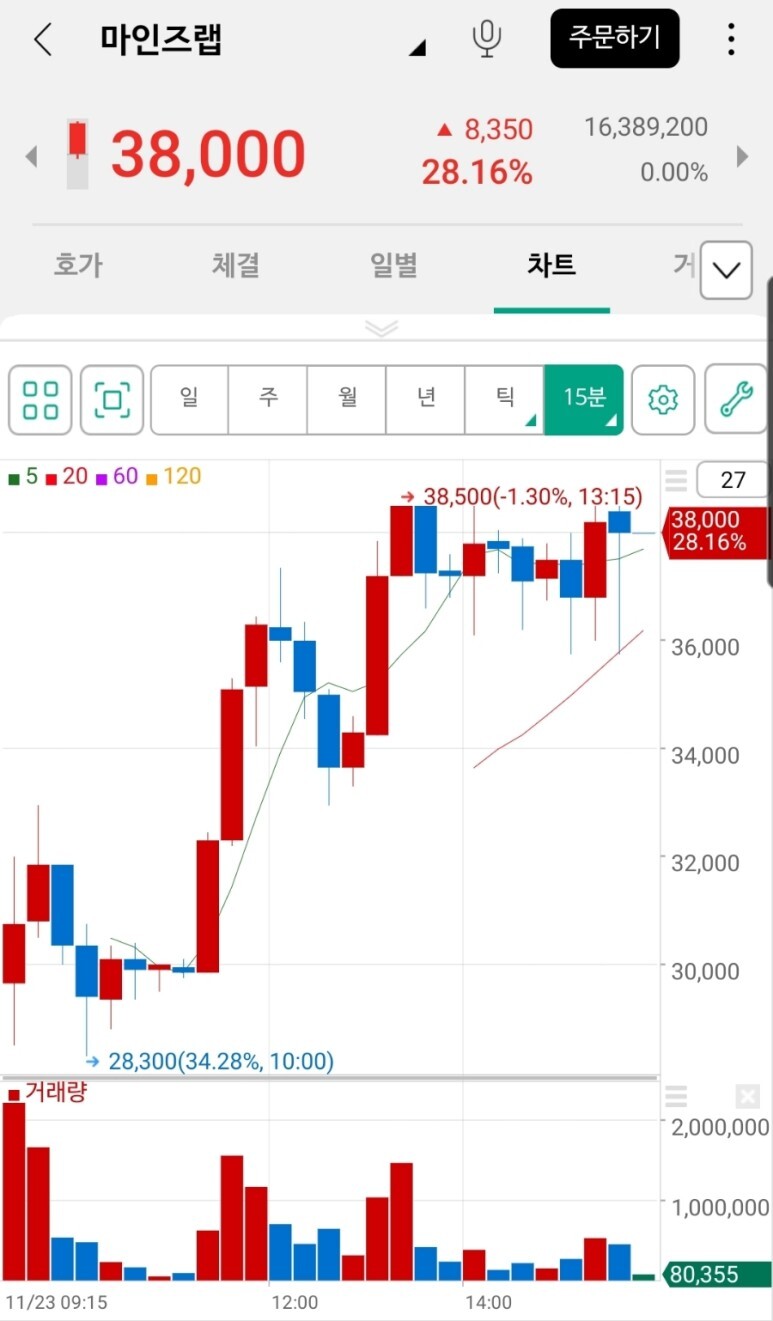Select the 주 weekly chart period
The width and height of the screenshot is (773, 1321).
click(x=268, y=399)
